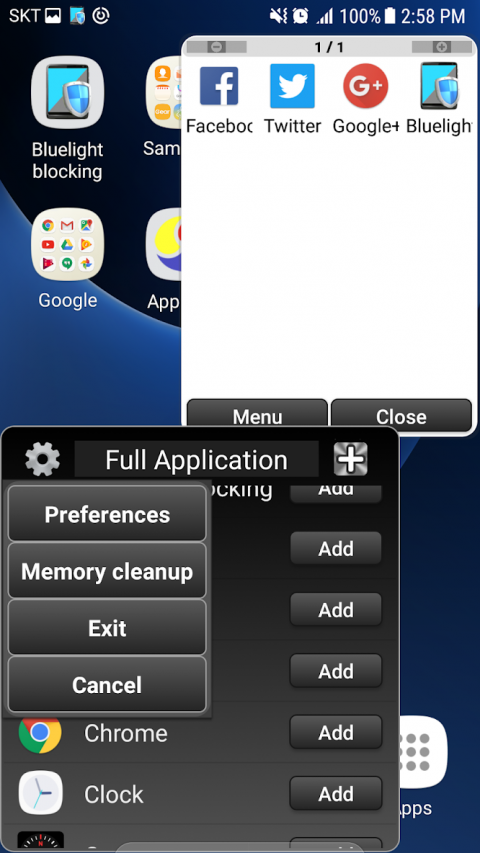Tap the plus icon beside Full Application

click(350, 459)
